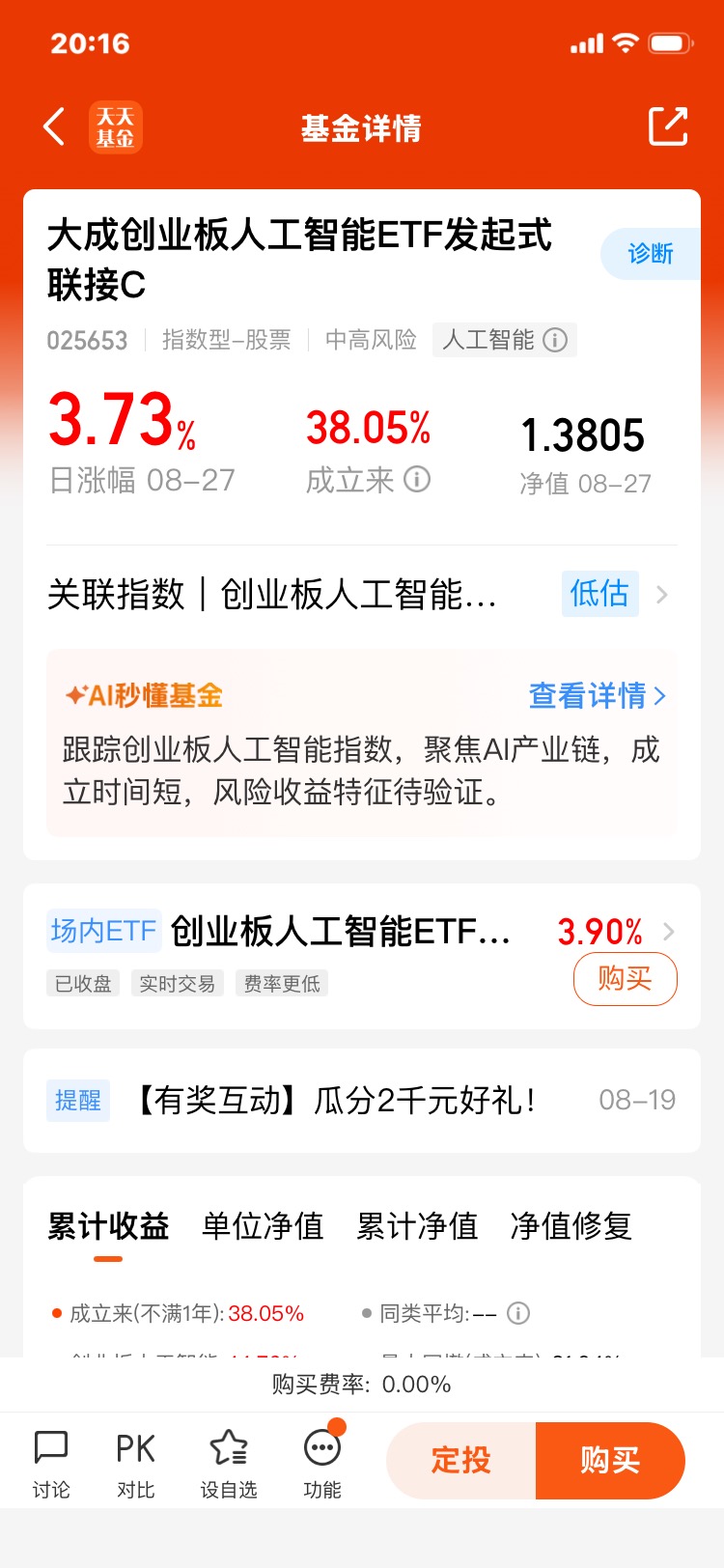The height and width of the screenshot is (1568, 724).
Task: Show info about 同类平均
Action: (518, 1313)
